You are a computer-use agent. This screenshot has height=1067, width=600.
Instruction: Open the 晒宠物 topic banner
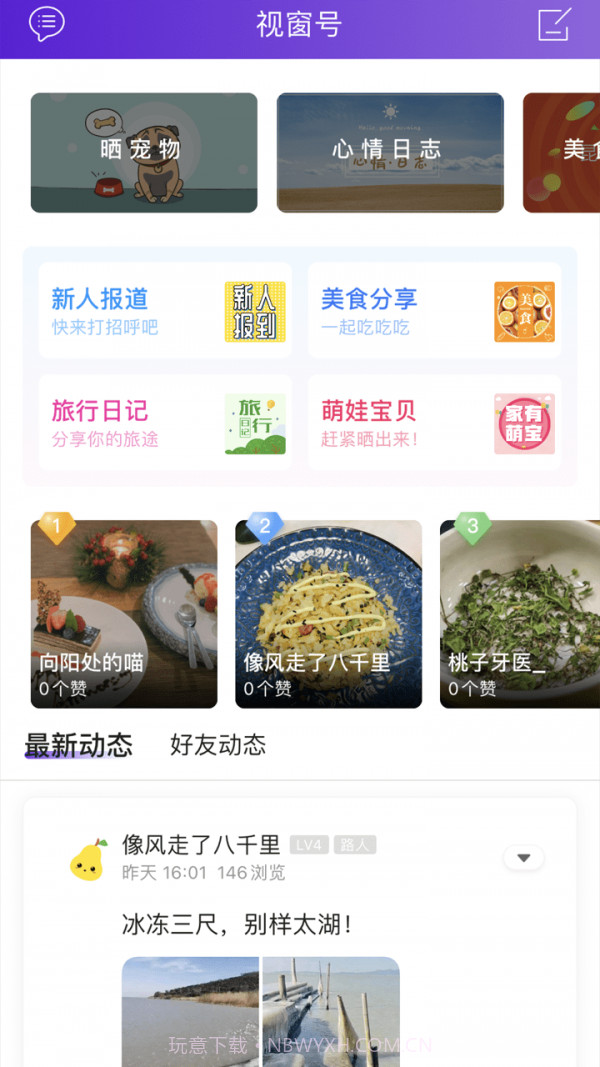(x=144, y=152)
